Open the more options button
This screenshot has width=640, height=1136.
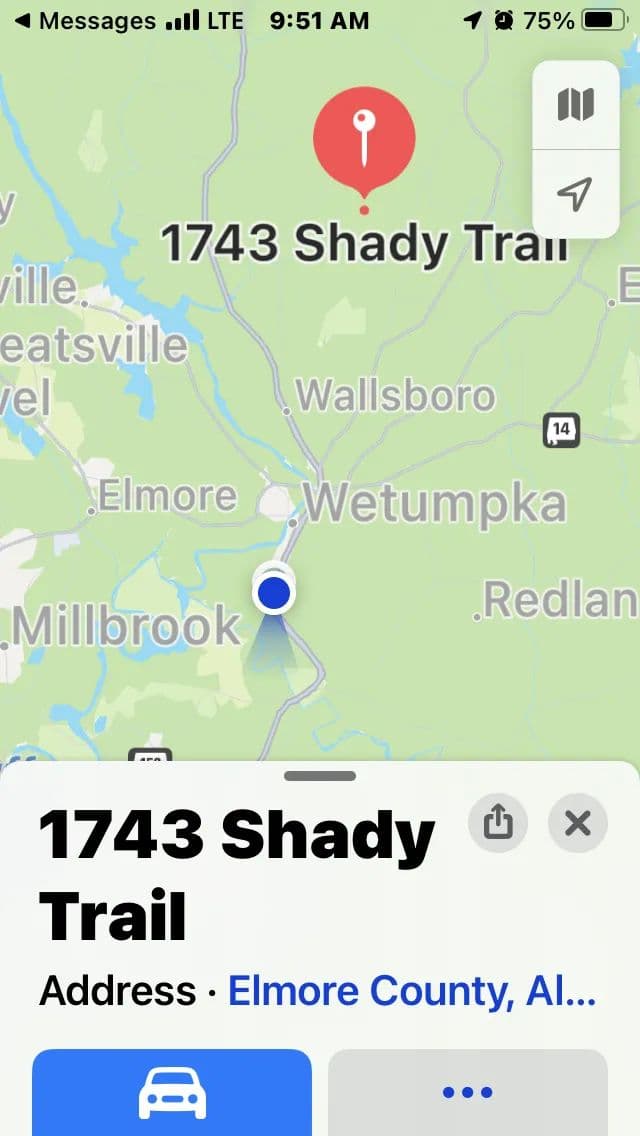pyautogui.click(x=467, y=1092)
